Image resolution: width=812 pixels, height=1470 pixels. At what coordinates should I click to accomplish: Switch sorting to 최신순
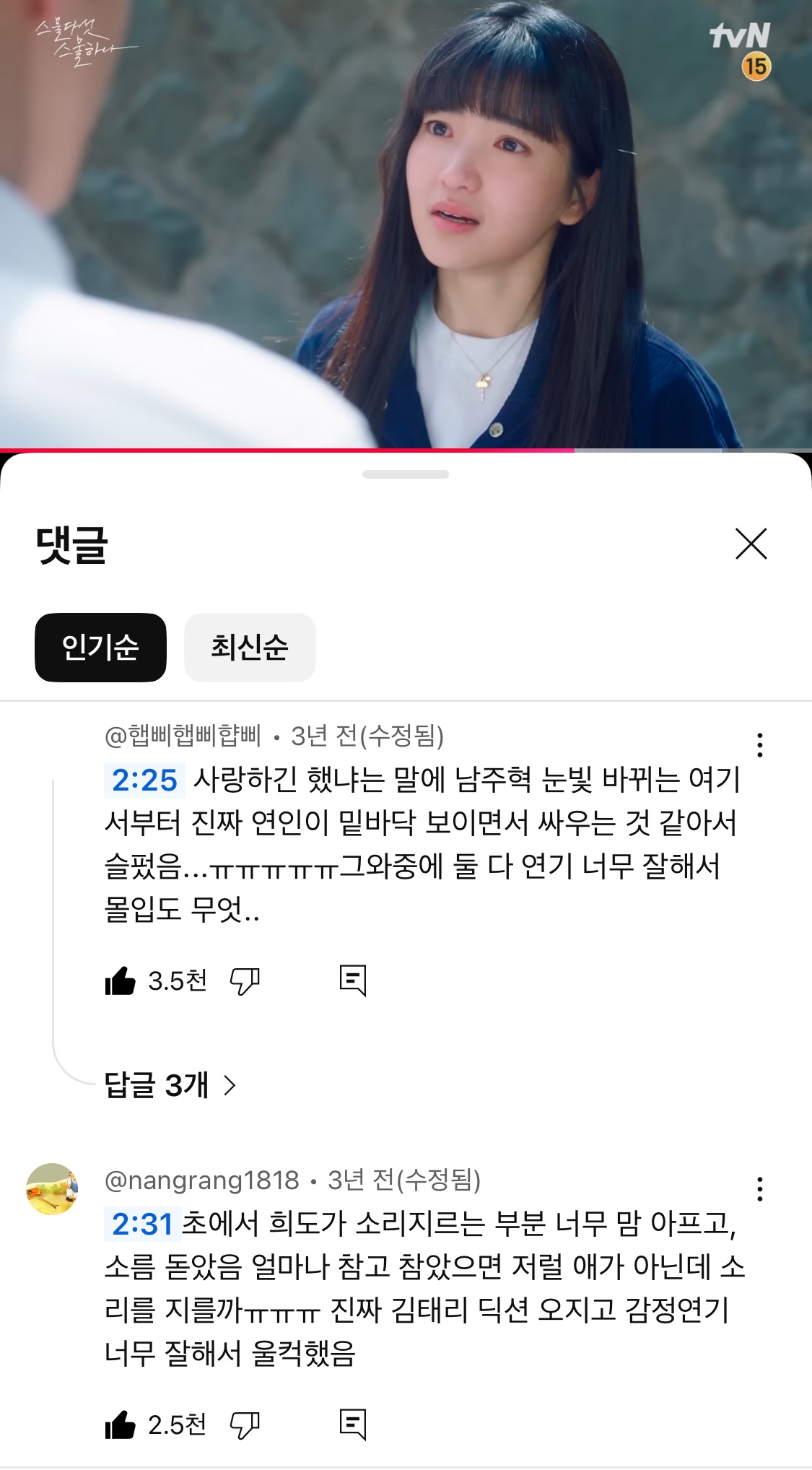[250, 648]
